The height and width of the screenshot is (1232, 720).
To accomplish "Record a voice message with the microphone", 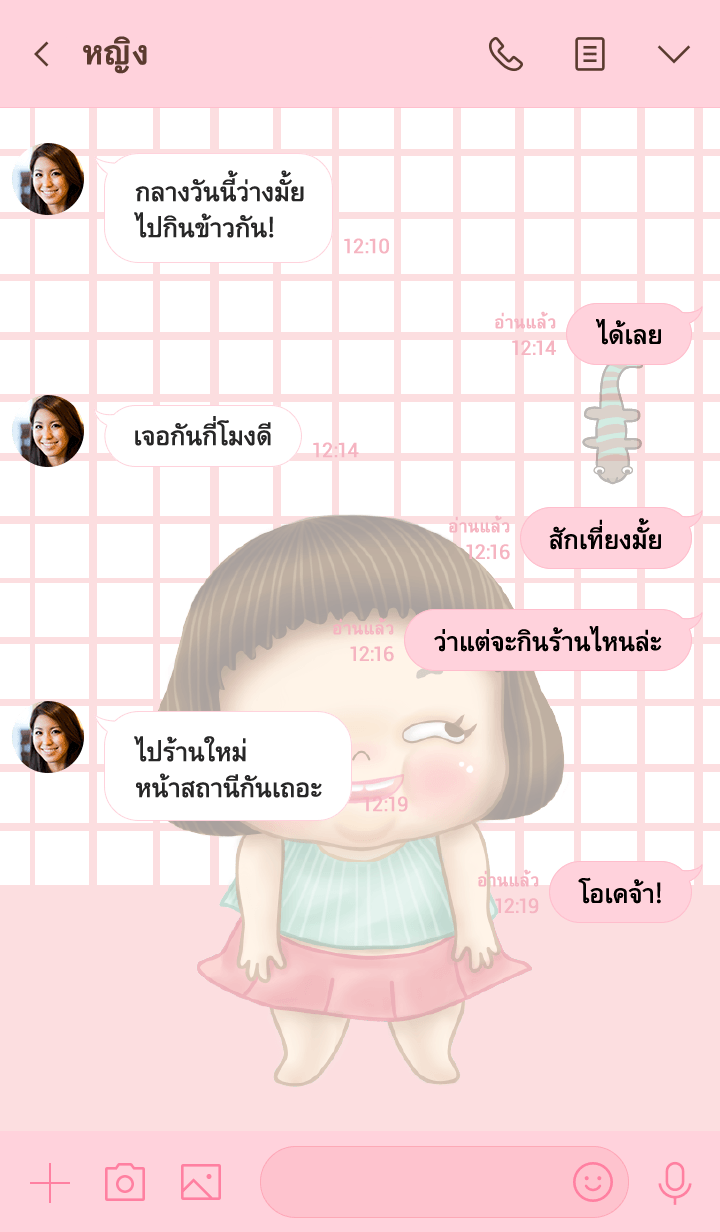I will click(x=675, y=1183).
